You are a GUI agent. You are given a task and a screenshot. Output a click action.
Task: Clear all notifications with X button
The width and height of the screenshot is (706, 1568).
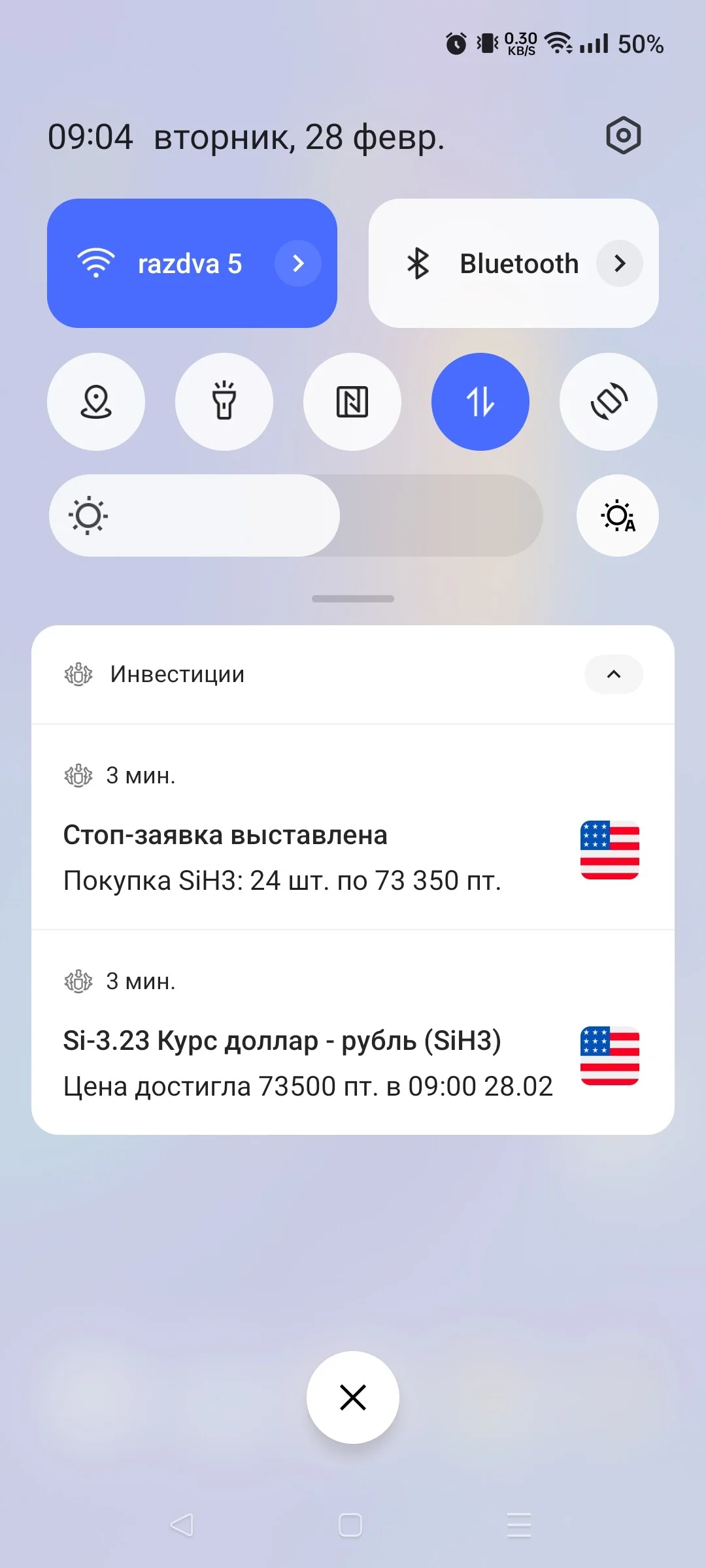point(353,1397)
